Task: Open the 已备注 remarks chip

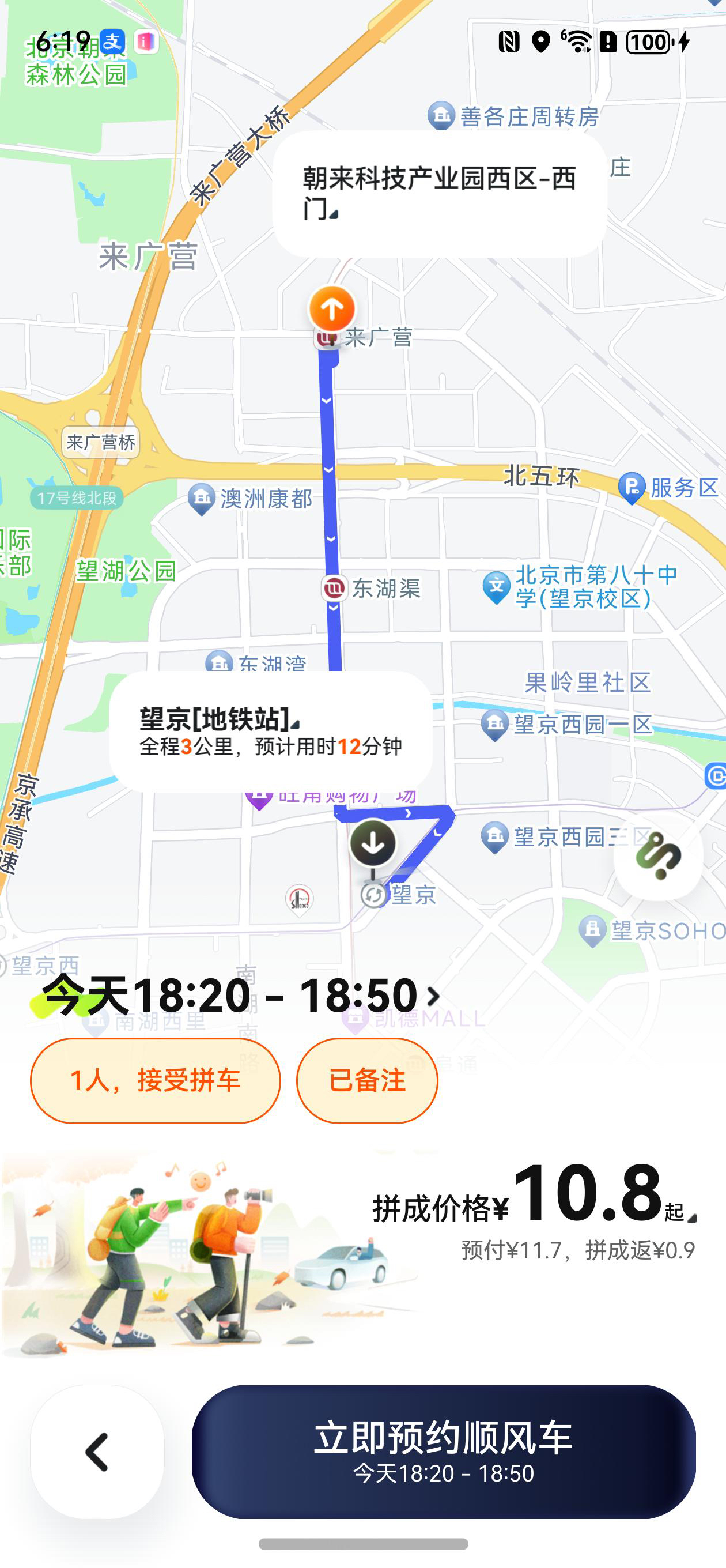Action: click(x=367, y=1080)
